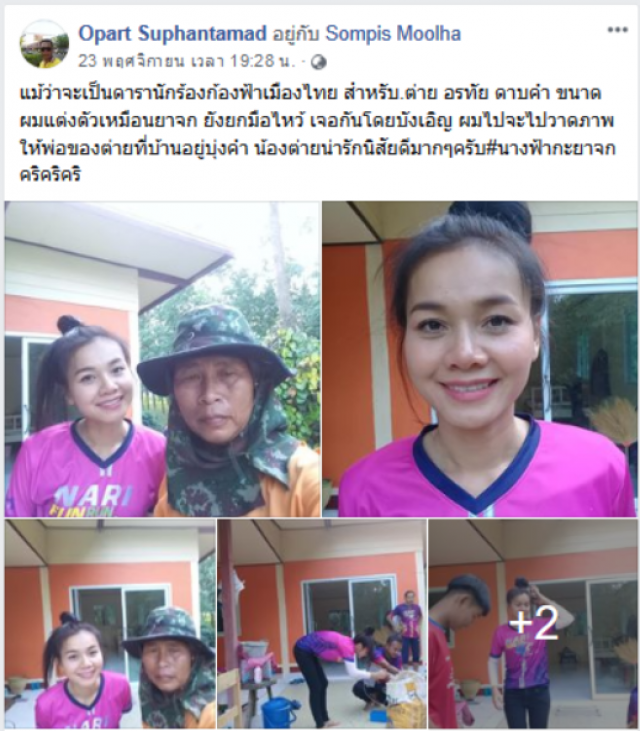
Task: Open tagged friend Sompis Moolha's profile
Action: [397, 33]
